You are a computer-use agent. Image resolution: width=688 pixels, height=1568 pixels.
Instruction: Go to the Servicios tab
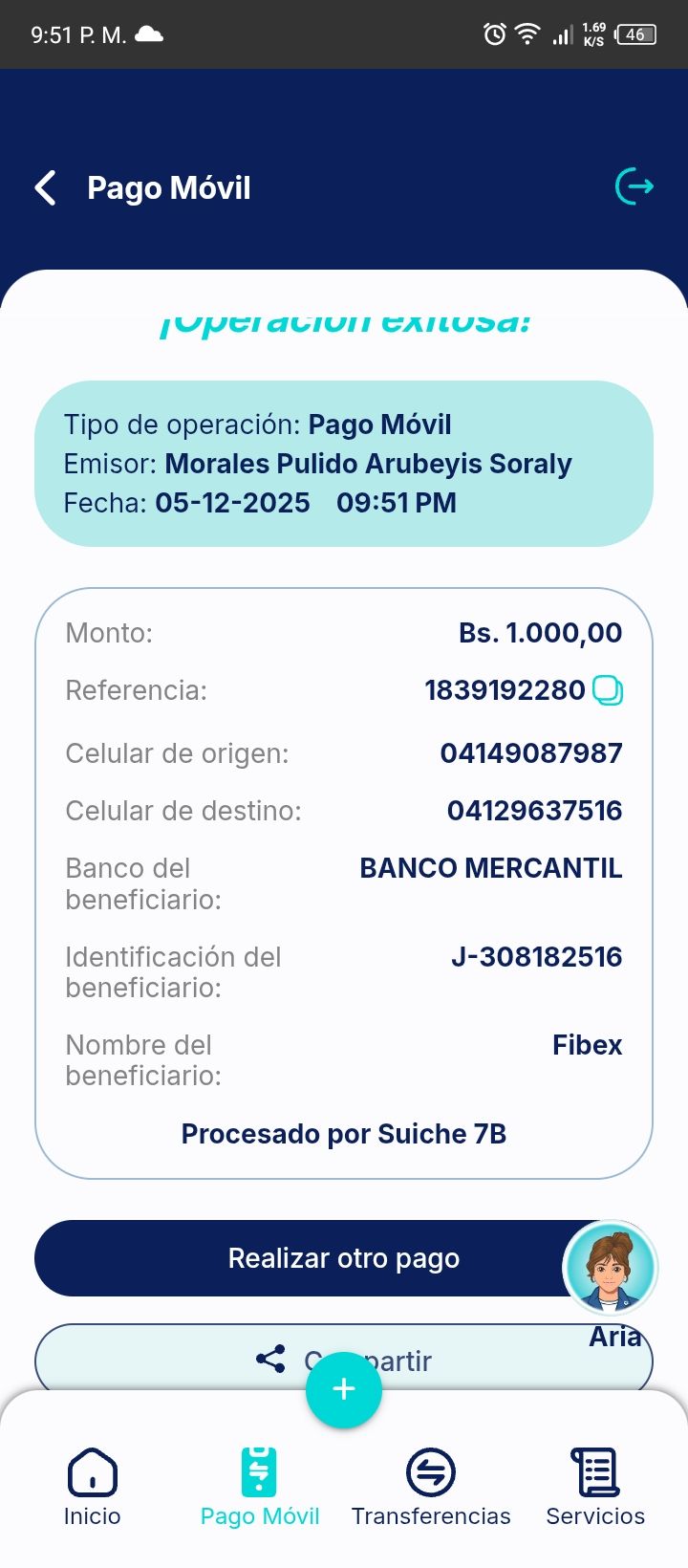[595, 1486]
